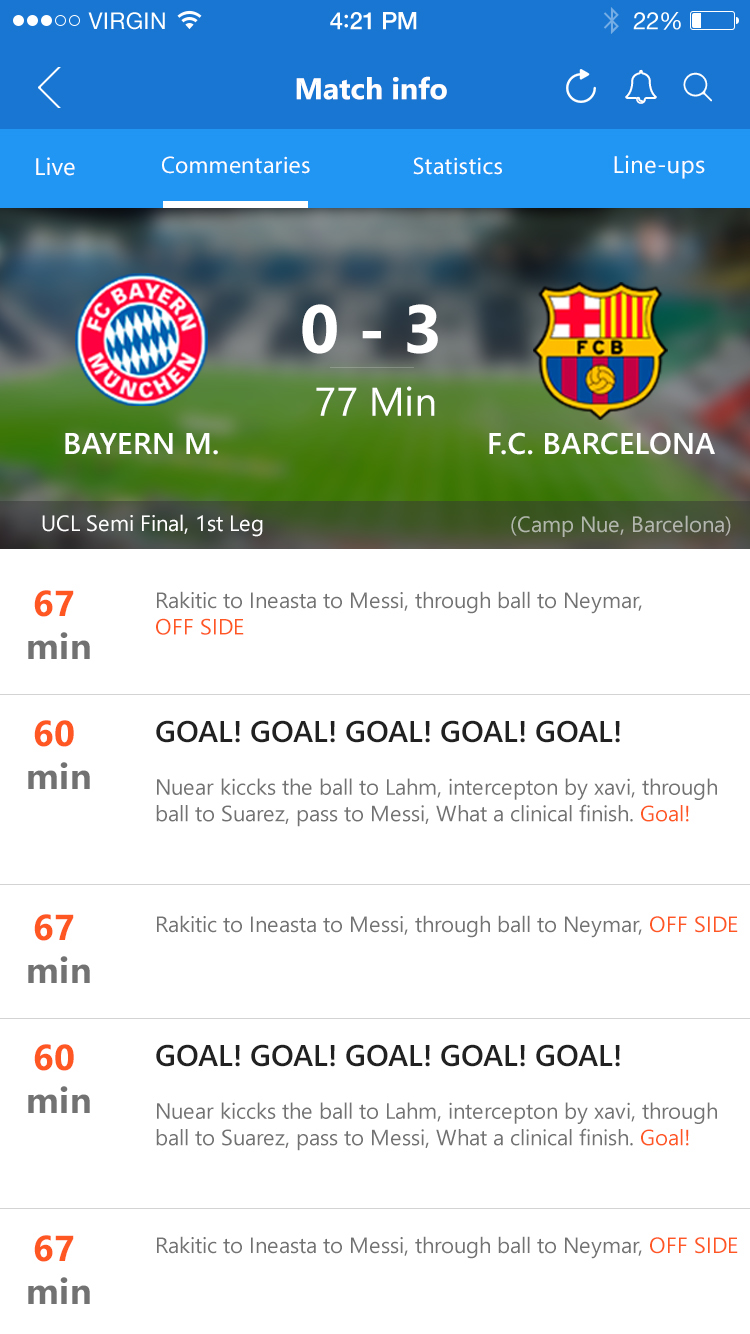Open the Line-ups tab
Image resolution: width=750 pixels, height=1334 pixels.
pos(658,166)
